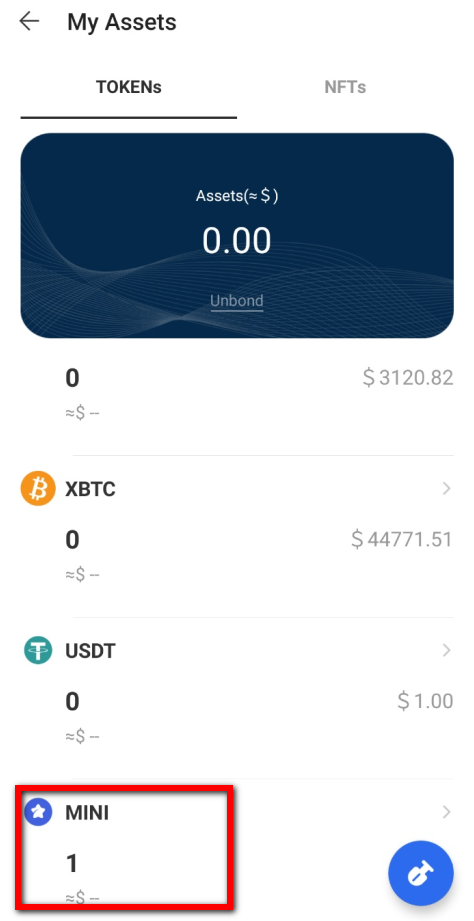Tap the blue floating action button
474x921 pixels.
[421, 873]
